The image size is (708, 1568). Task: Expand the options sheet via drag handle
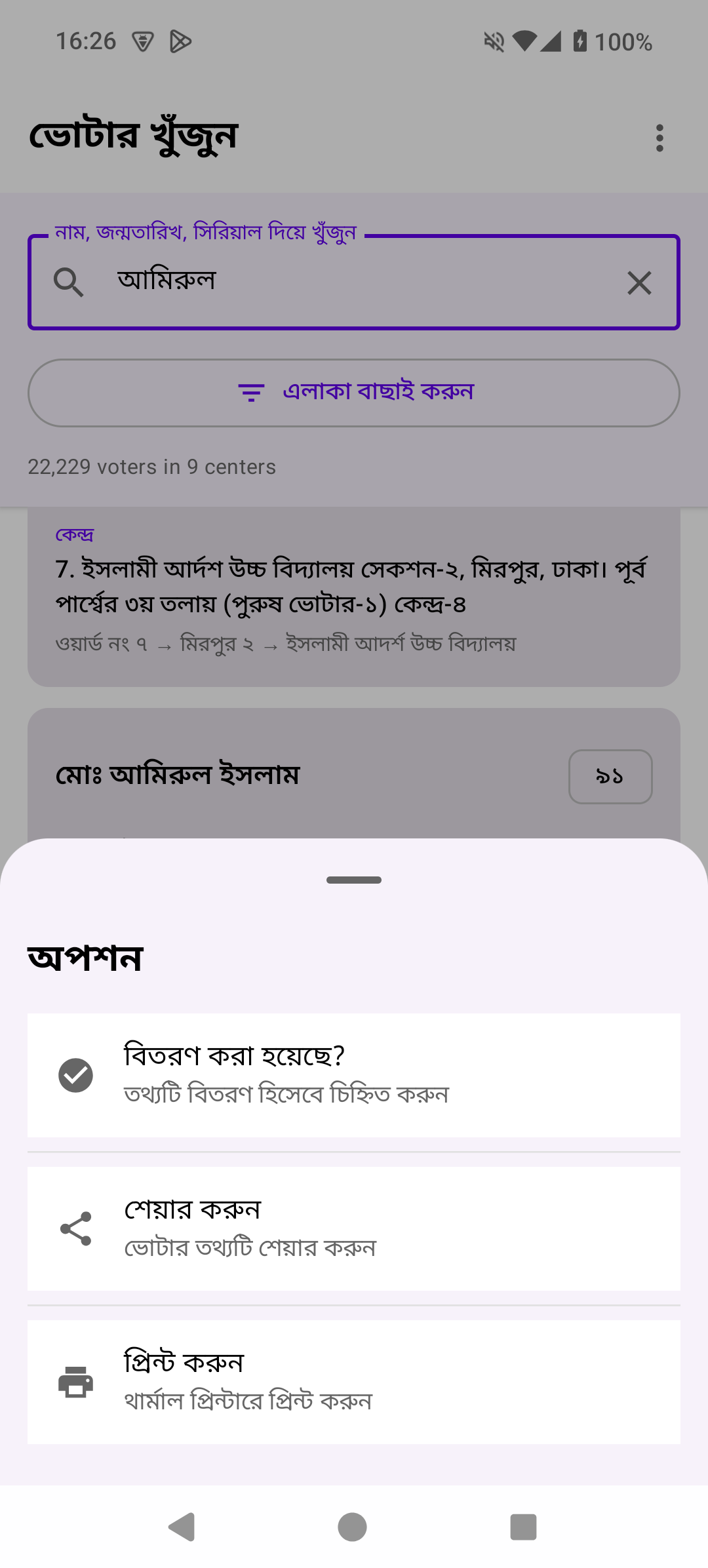(353, 880)
